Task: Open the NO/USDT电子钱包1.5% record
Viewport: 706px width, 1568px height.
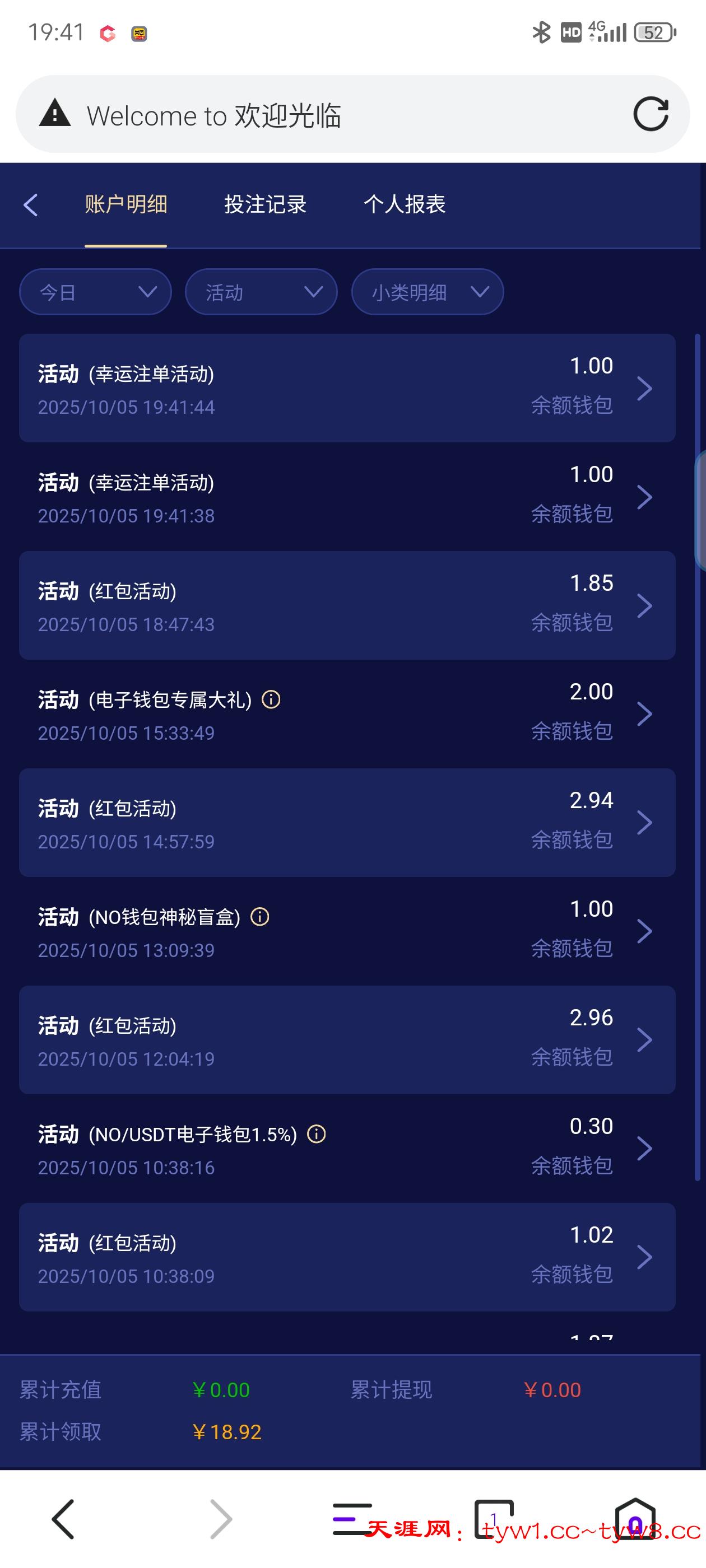Action: 347,1148
